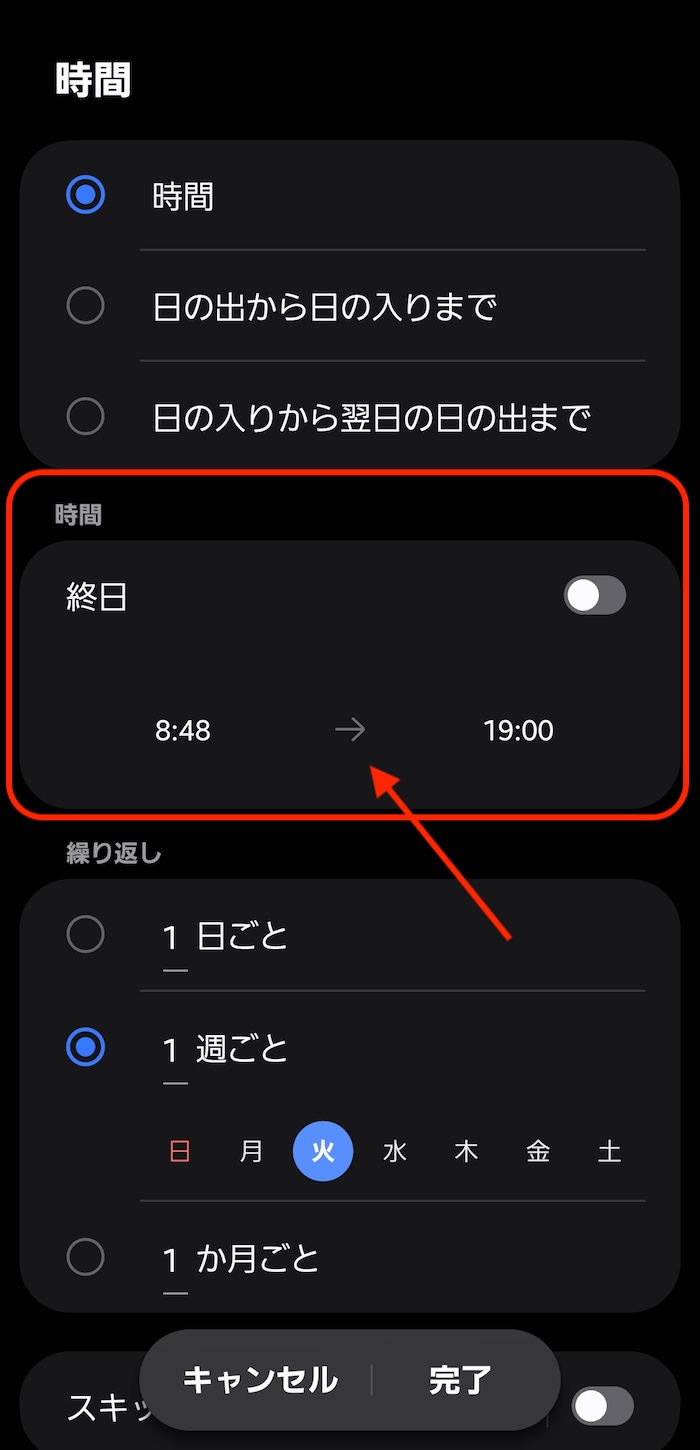This screenshot has width=700, height=1450.
Task: Enable Monday 月 in weekday selector
Action: [251, 1151]
